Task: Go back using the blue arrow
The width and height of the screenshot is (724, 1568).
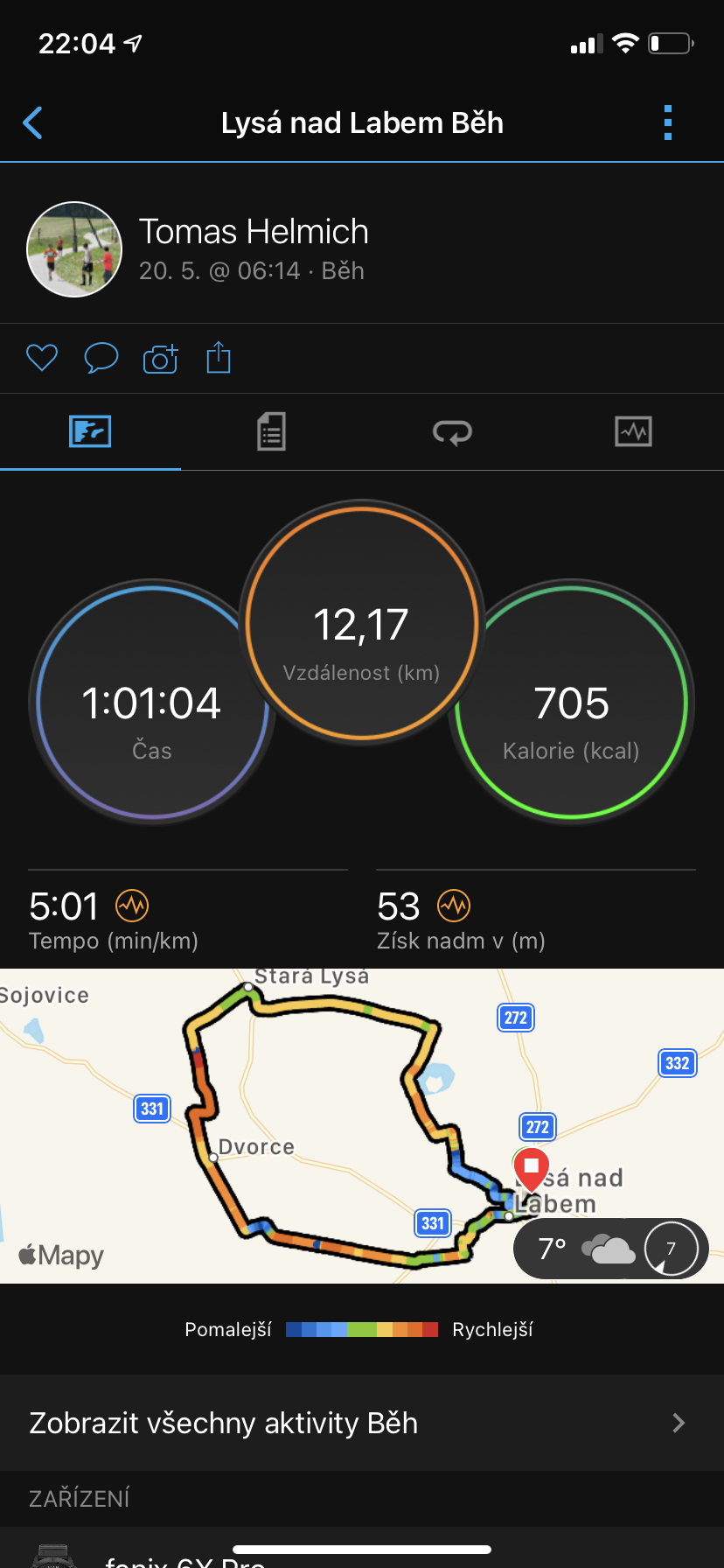Action: coord(33,123)
